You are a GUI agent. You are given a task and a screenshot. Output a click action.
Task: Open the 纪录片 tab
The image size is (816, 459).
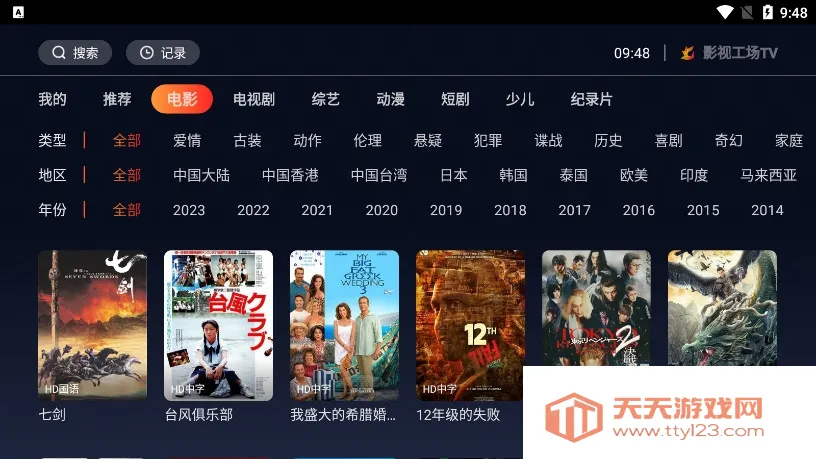pyautogui.click(x=591, y=99)
